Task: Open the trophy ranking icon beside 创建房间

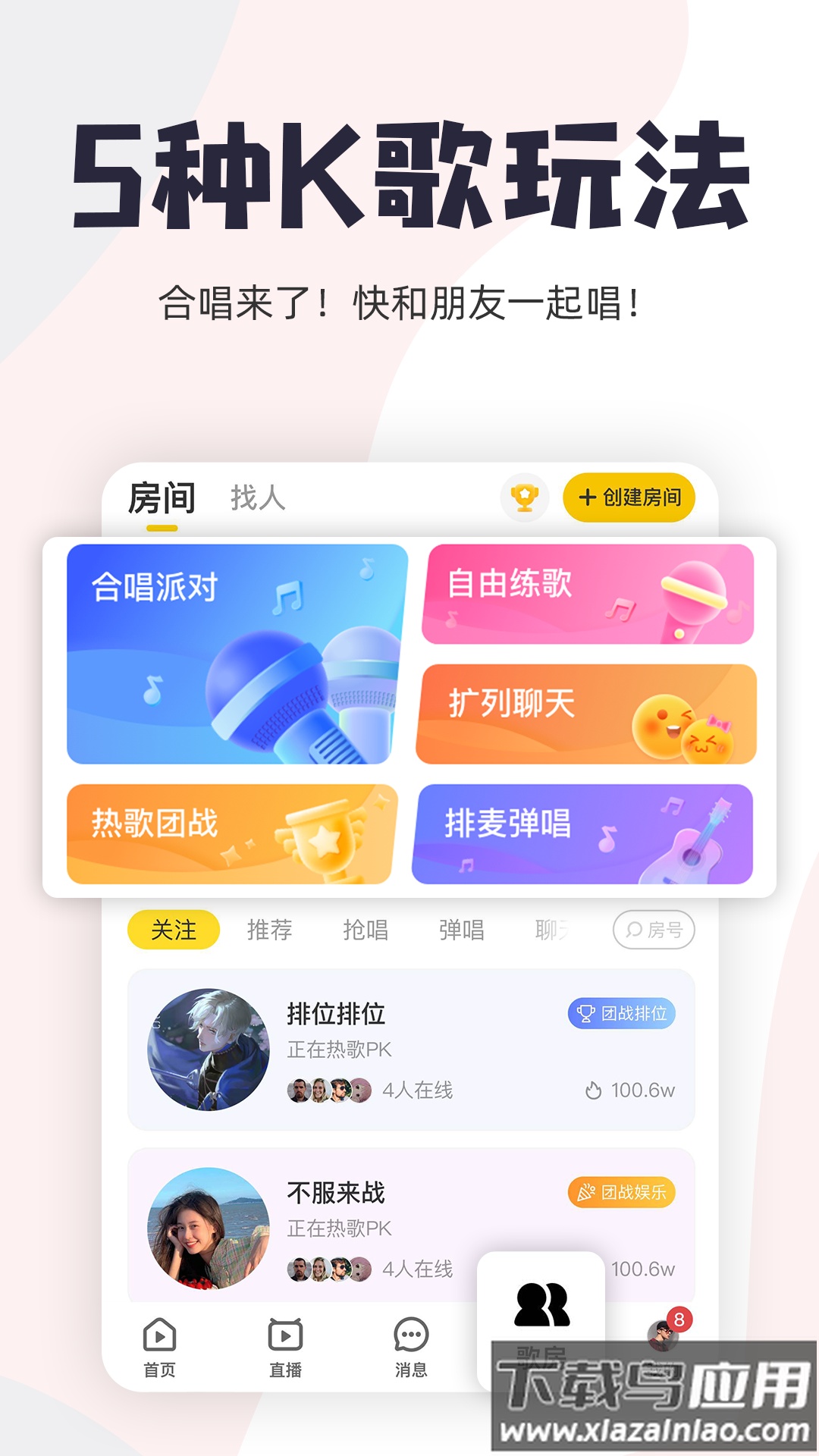Action: (x=526, y=497)
